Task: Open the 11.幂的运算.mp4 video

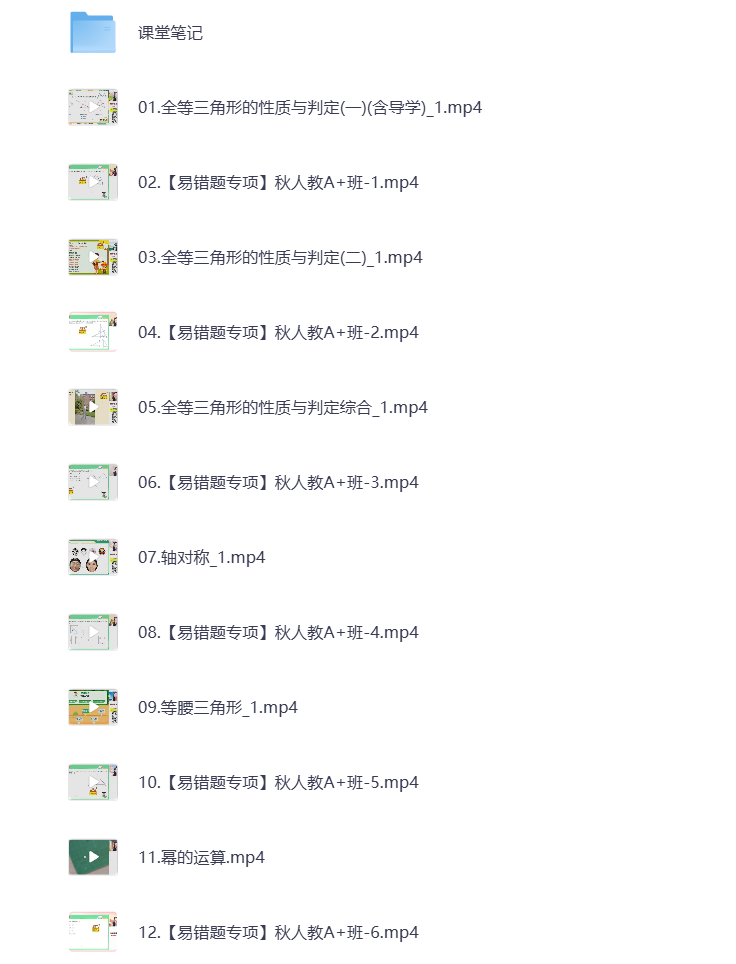Action: 200,858
